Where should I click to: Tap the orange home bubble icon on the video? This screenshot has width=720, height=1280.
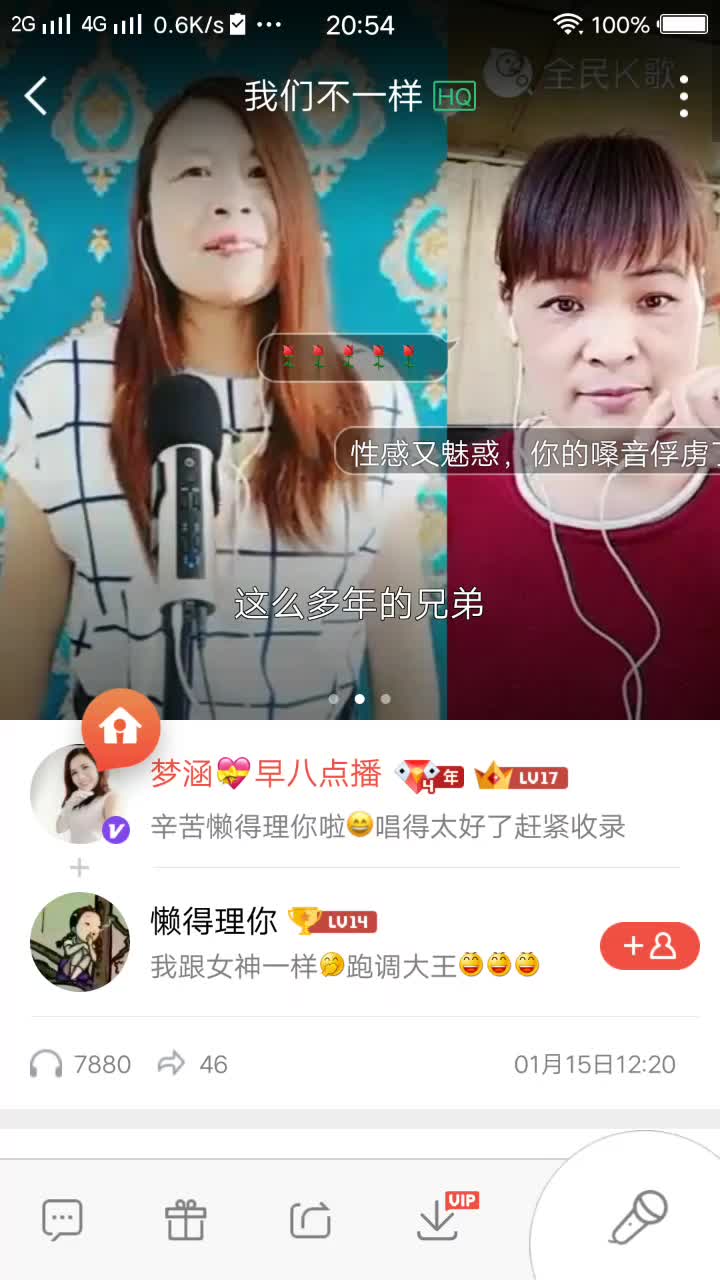coord(121,728)
